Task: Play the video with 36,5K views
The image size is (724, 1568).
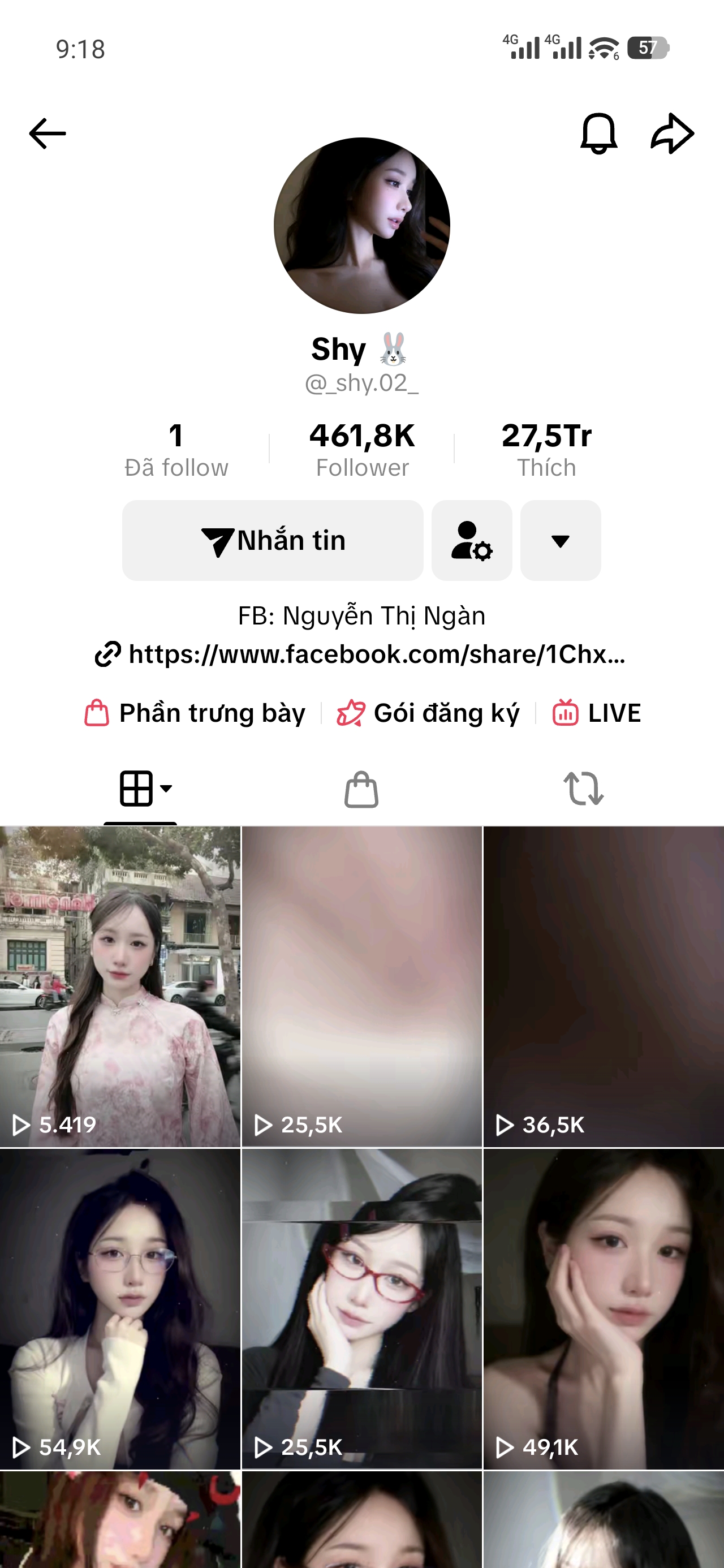Action: coord(604,986)
